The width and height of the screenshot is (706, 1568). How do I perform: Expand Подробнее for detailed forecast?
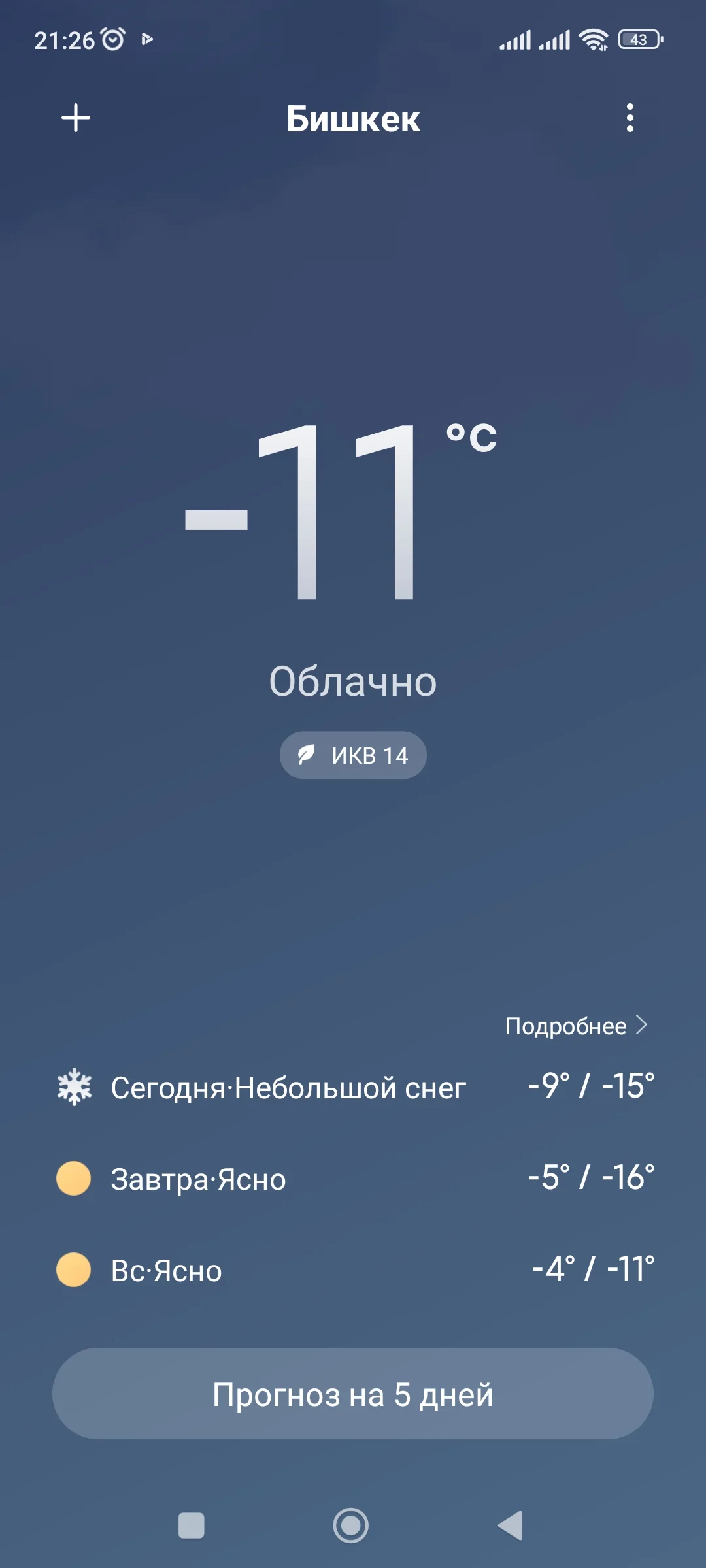pyautogui.click(x=567, y=1026)
